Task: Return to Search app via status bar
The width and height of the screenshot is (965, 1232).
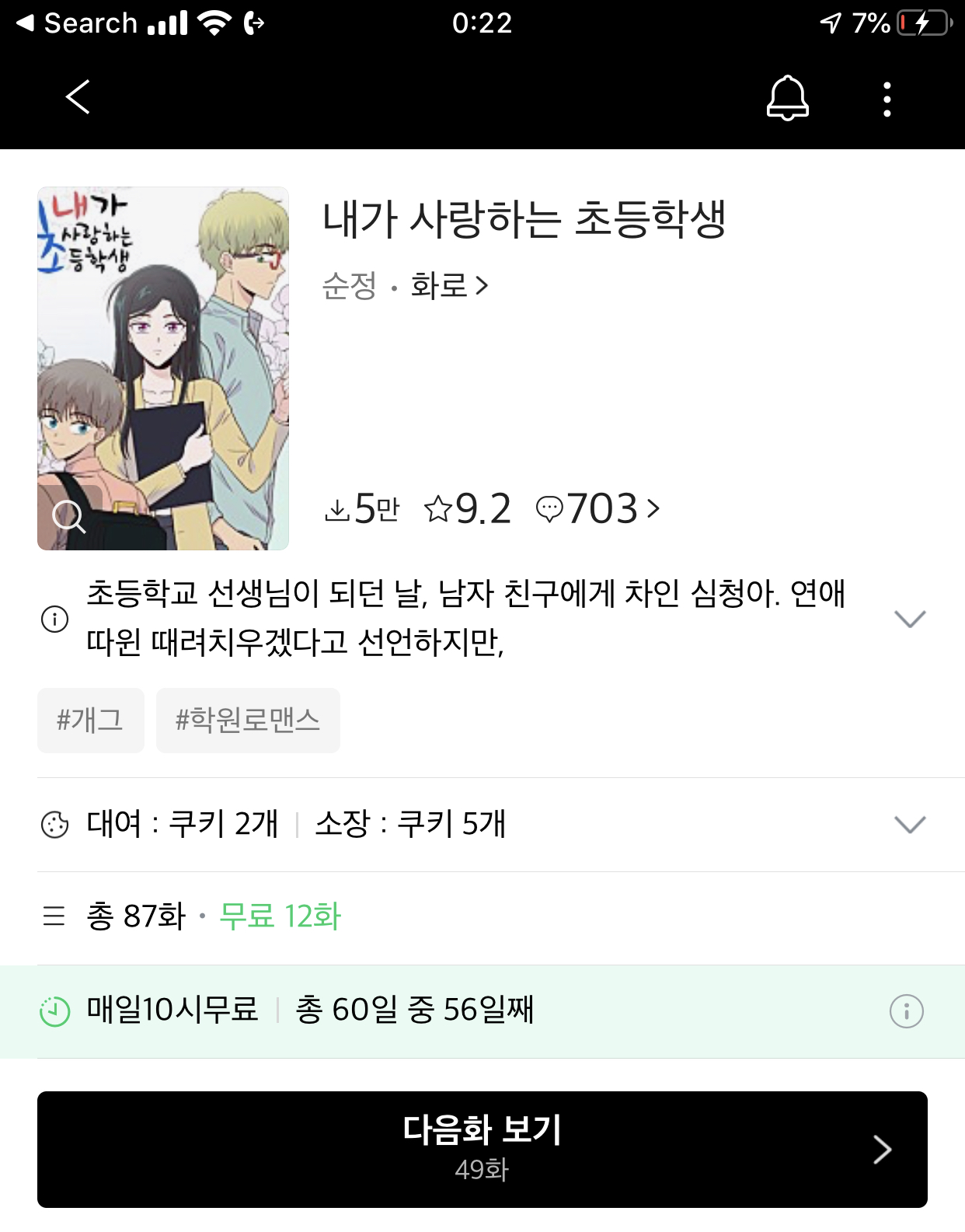Action: click(76, 23)
